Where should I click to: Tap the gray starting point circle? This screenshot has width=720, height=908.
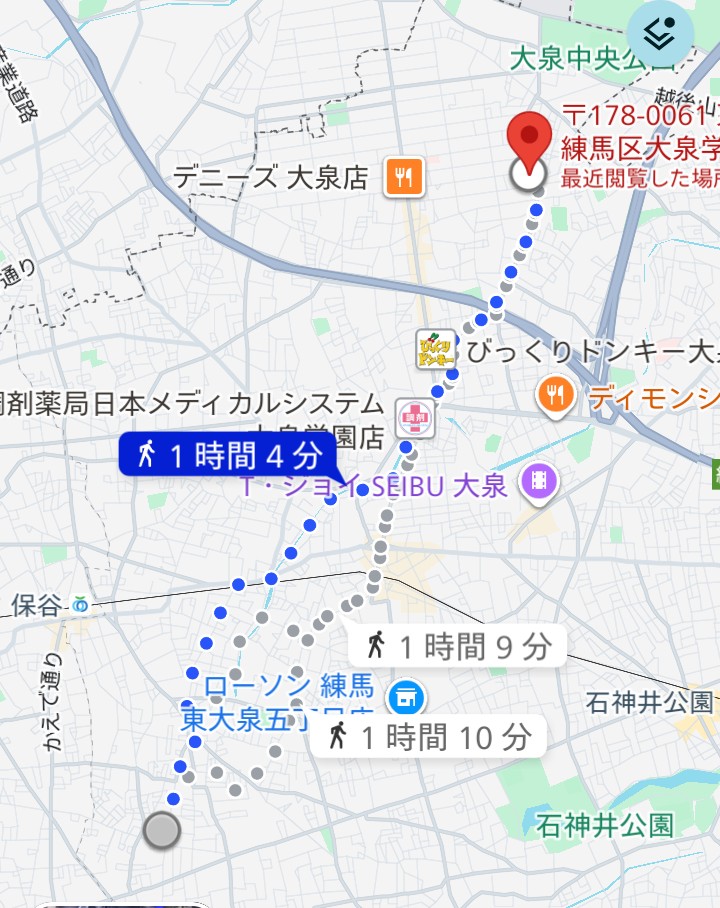coord(161,830)
